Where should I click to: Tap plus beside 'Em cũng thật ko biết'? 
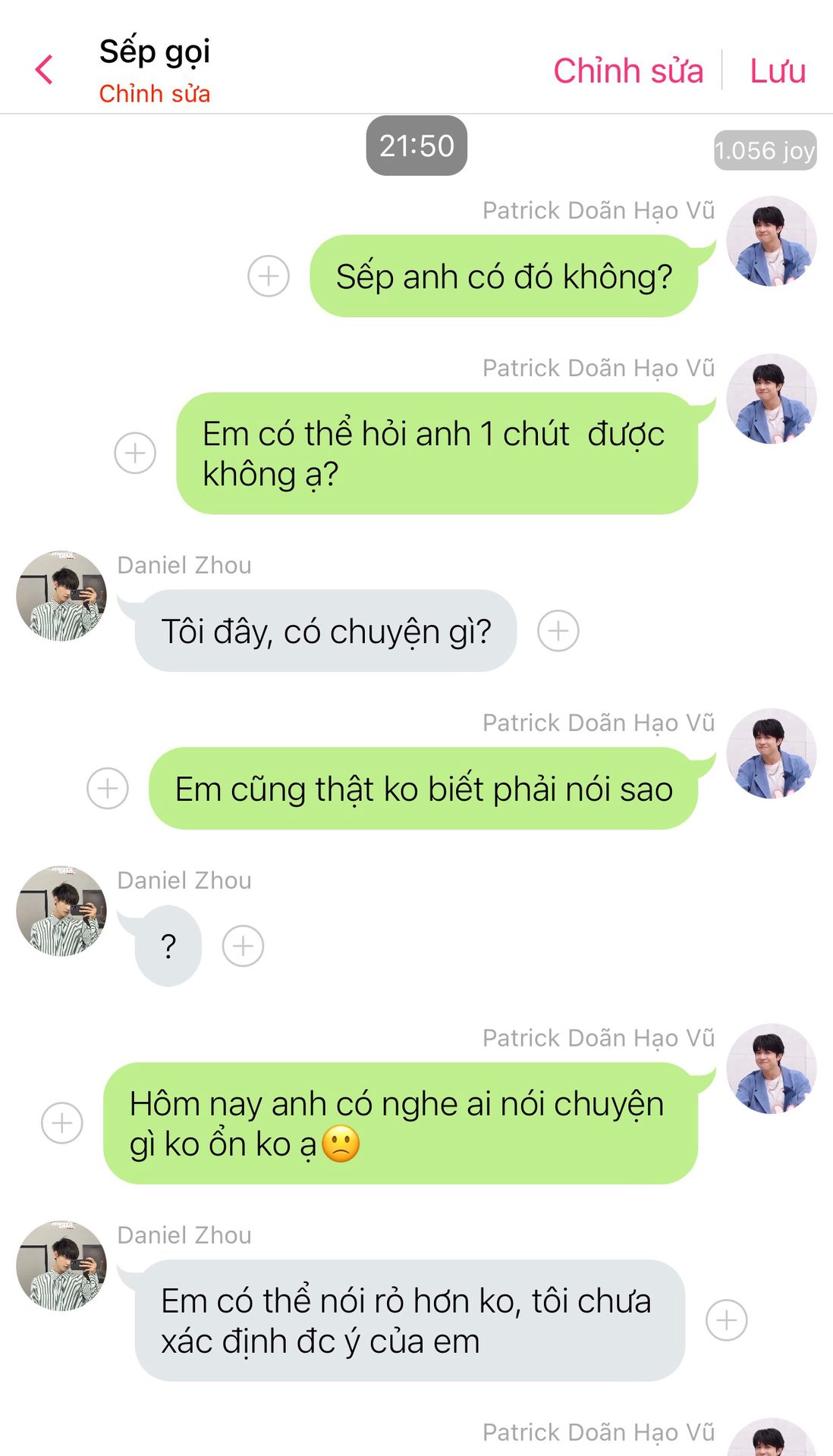click(x=108, y=789)
